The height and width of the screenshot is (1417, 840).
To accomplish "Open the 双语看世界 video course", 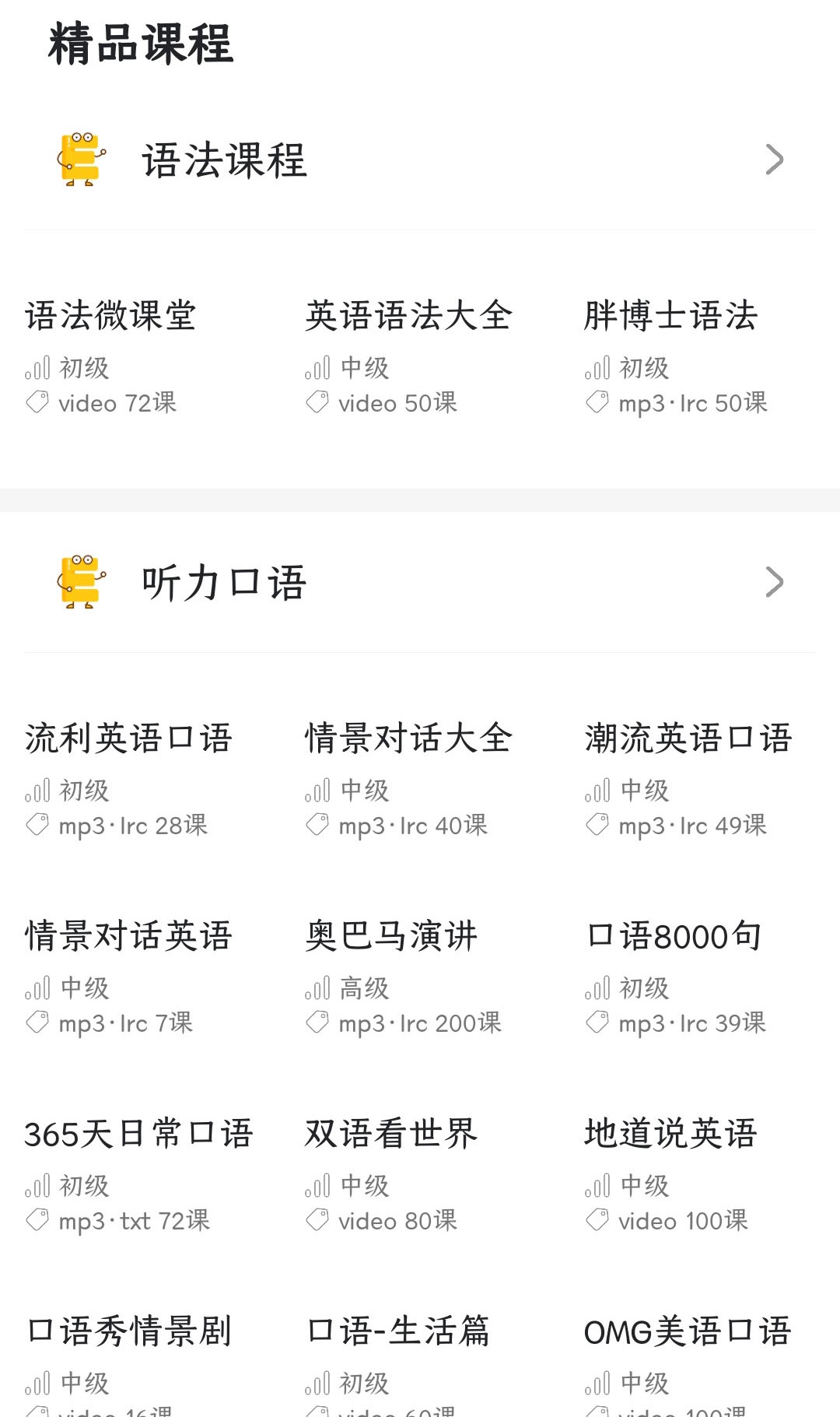I will point(391,1134).
